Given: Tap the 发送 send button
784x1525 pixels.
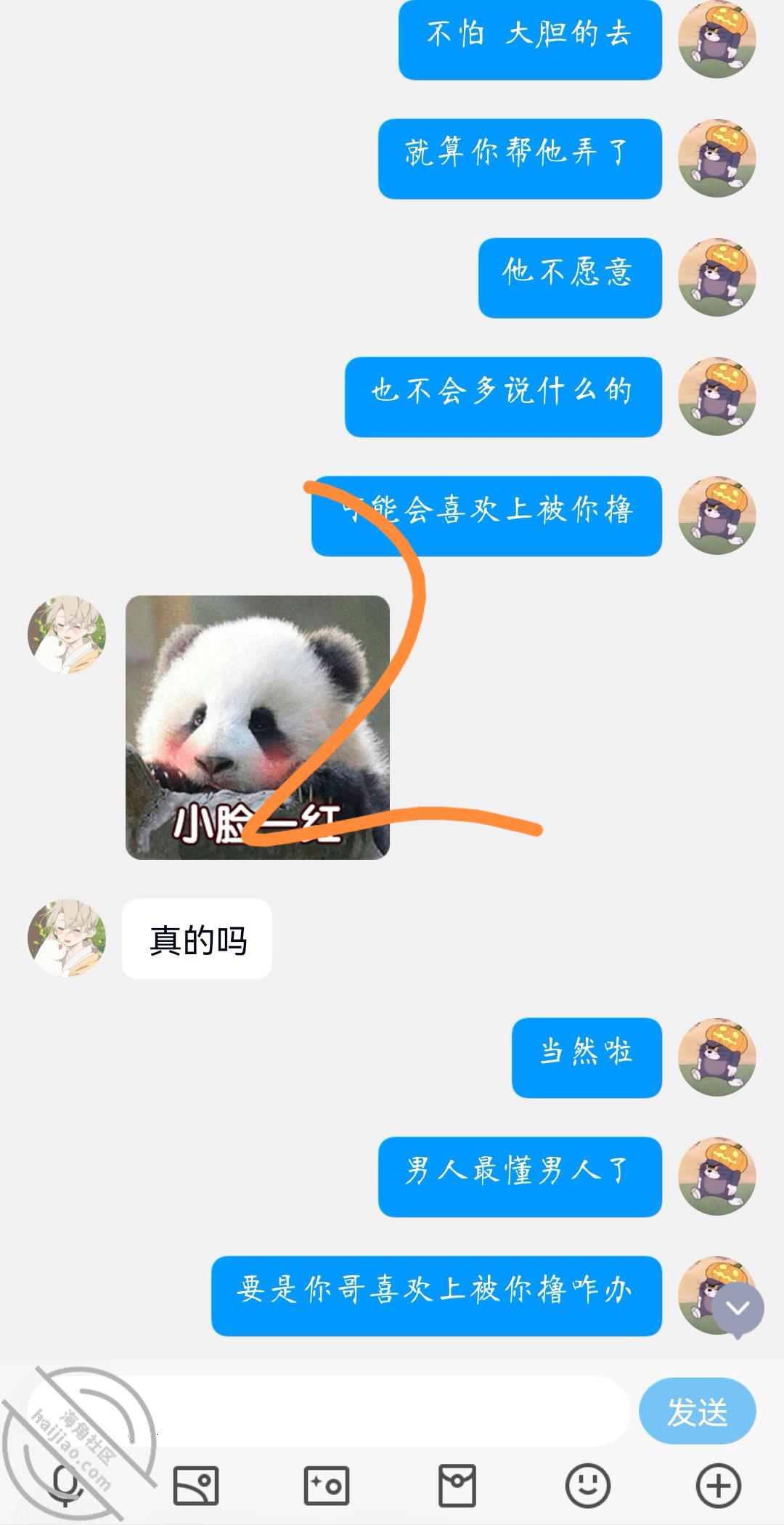Looking at the screenshot, I should 697,1412.
